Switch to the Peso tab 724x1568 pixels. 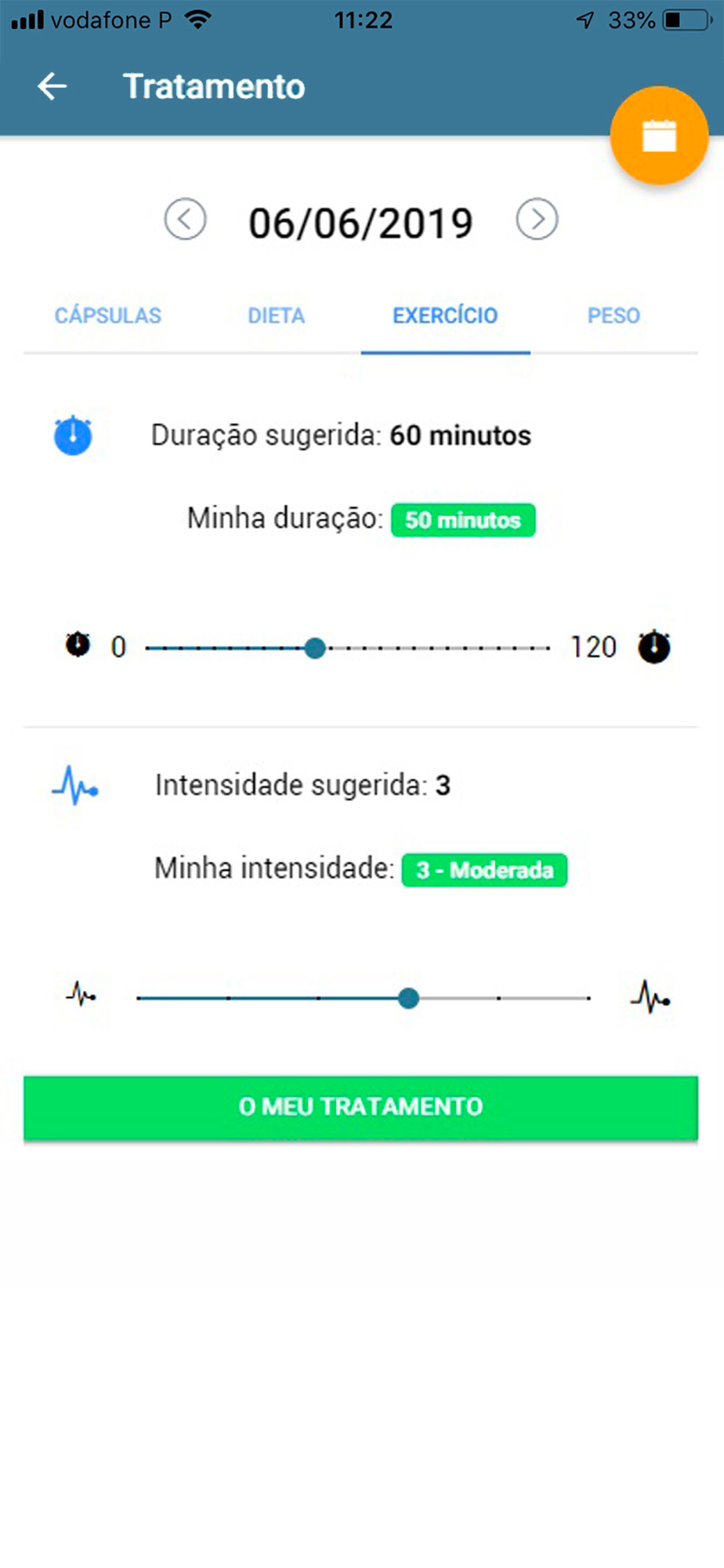pyautogui.click(x=614, y=316)
